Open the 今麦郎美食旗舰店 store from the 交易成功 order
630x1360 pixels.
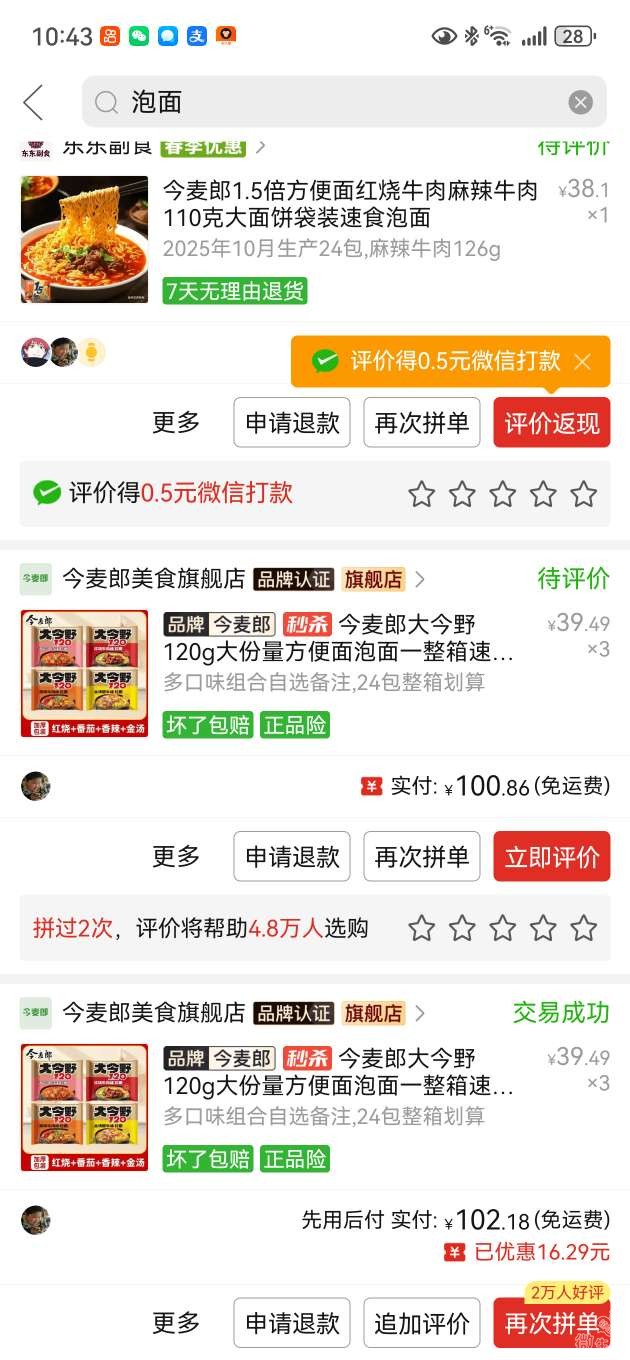153,1013
